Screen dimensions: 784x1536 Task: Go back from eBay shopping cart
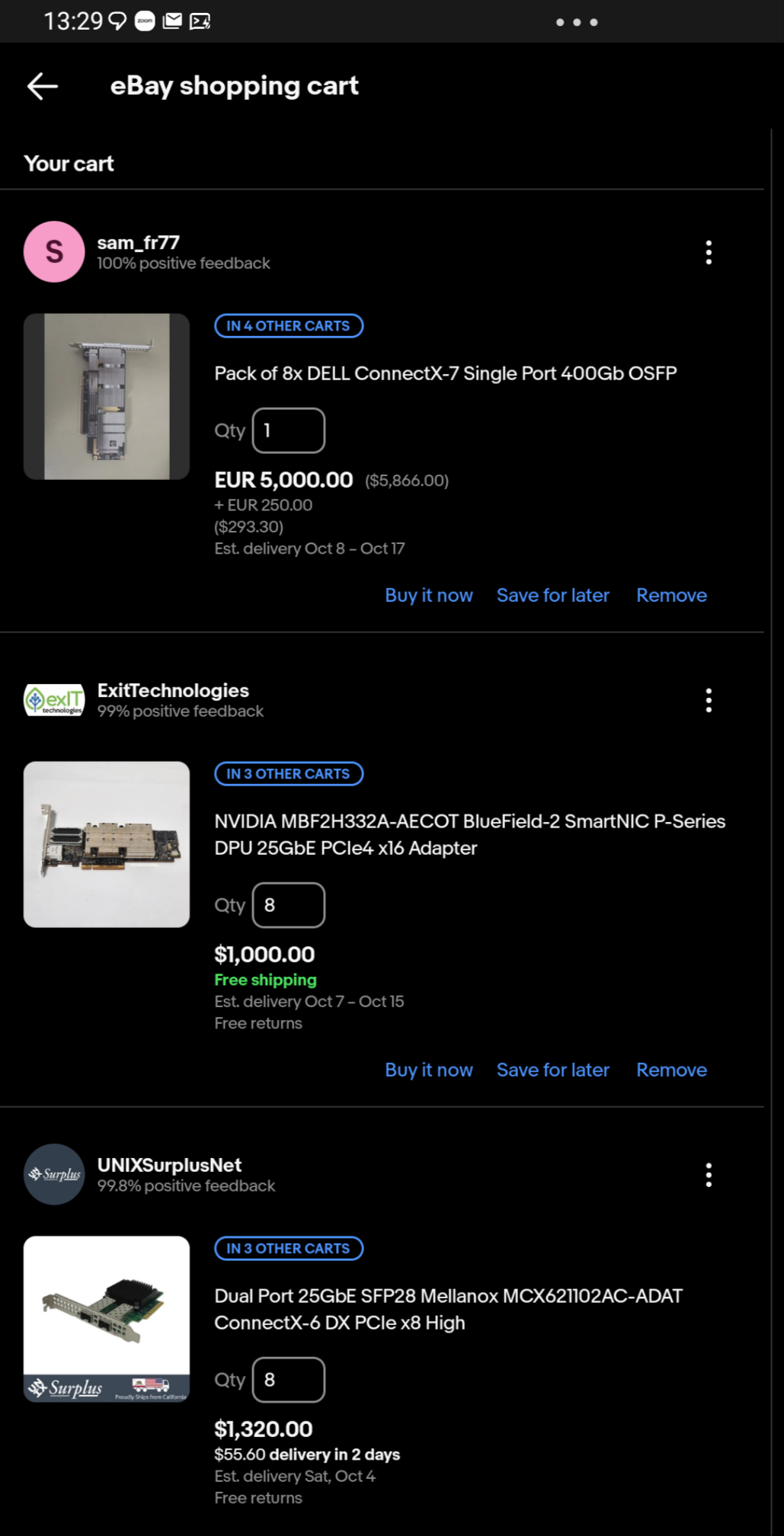click(x=43, y=86)
